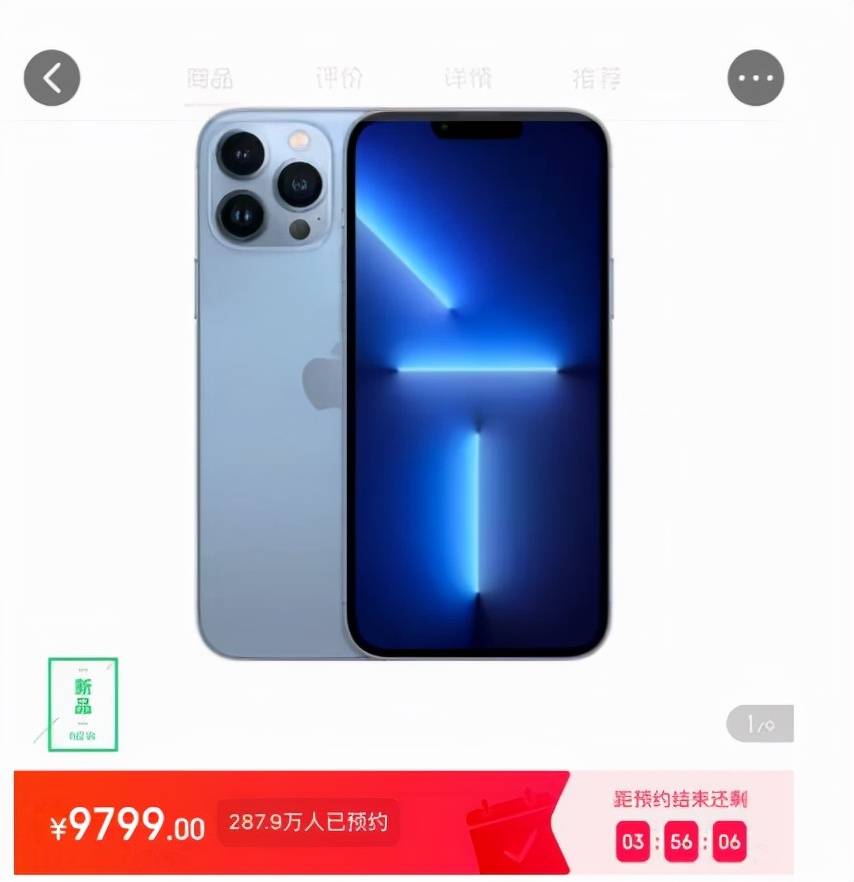Select the 商品 tab
Viewport: 854px width, 882px height.
pos(209,78)
